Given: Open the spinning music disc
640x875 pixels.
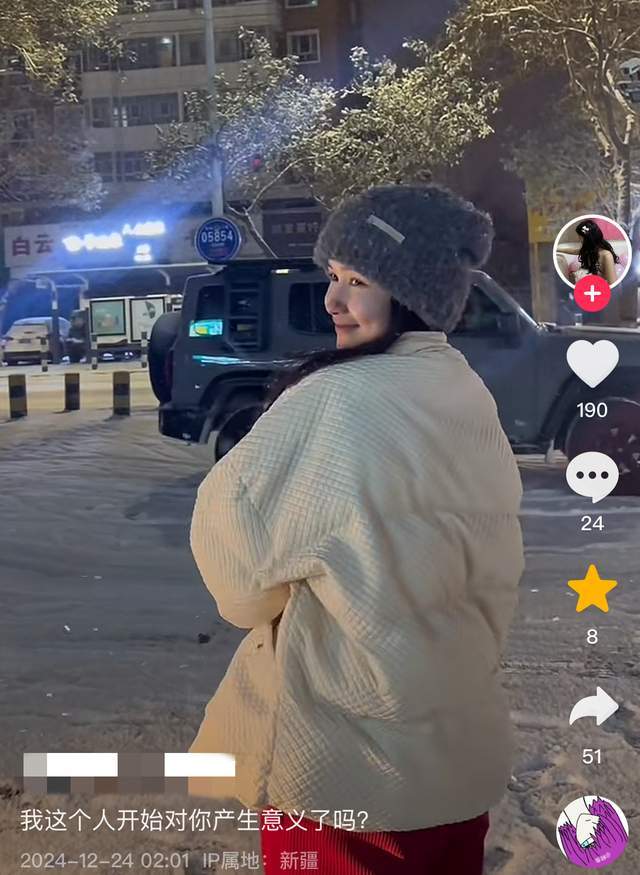Looking at the screenshot, I should [592, 830].
